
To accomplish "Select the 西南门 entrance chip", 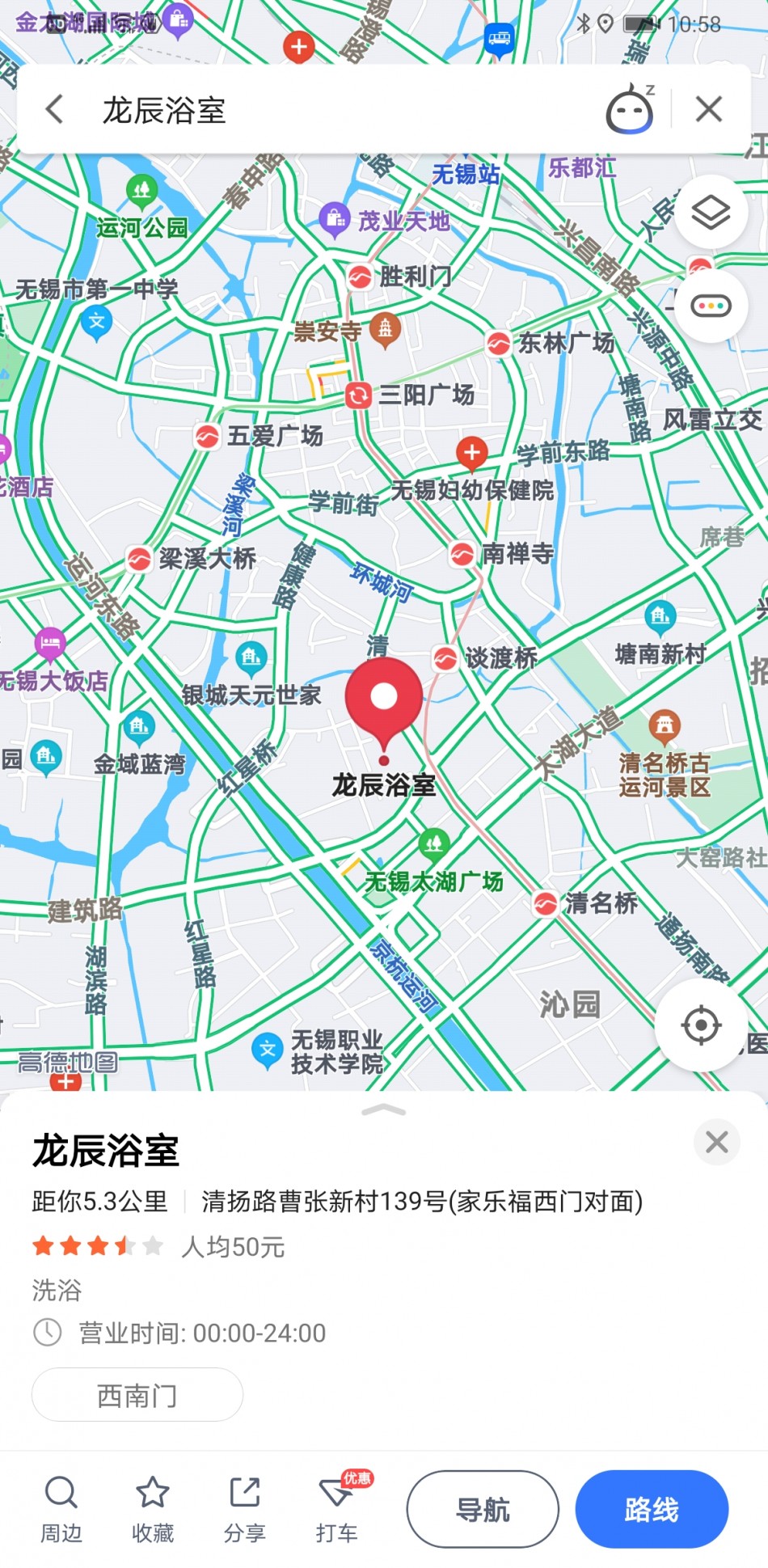I will point(137,1395).
